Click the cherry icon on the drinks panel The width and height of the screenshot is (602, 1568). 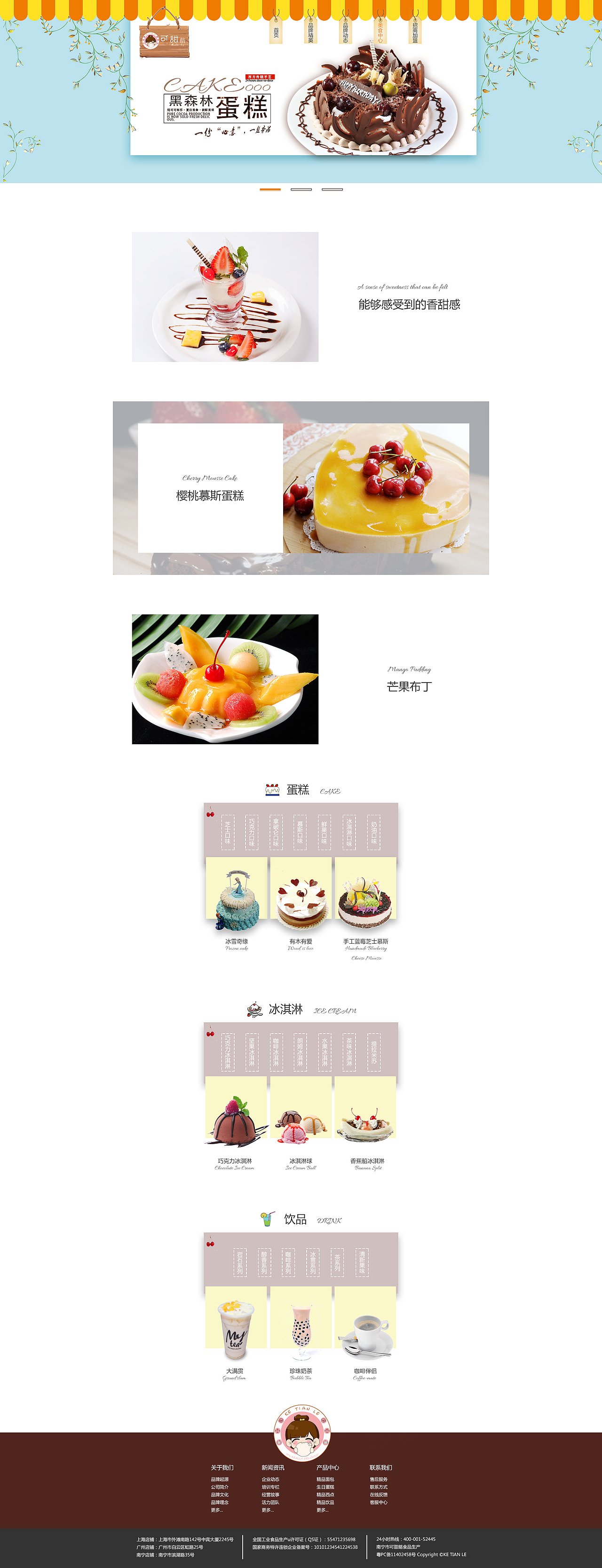211,1244
